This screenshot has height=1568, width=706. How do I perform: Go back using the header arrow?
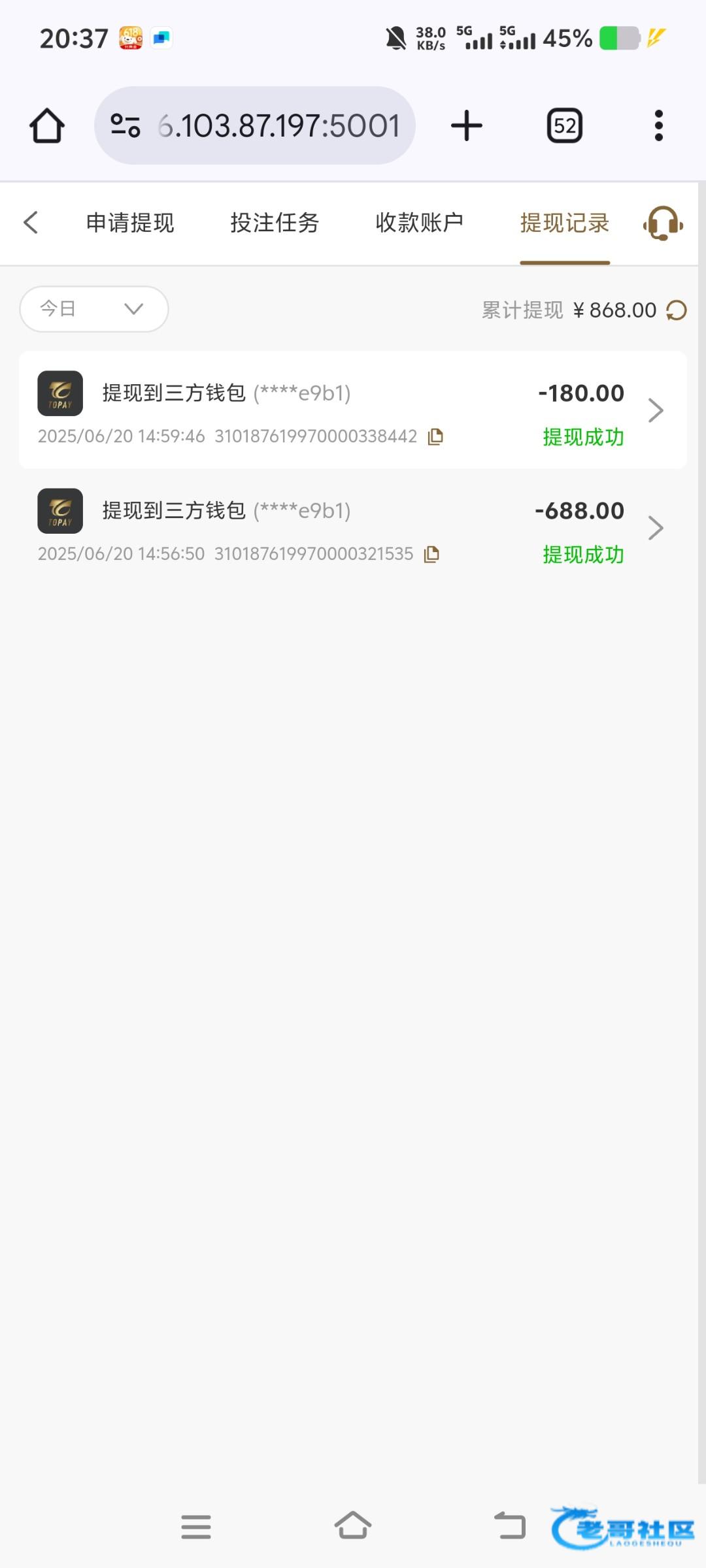pyautogui.click(x=31, y=223)
